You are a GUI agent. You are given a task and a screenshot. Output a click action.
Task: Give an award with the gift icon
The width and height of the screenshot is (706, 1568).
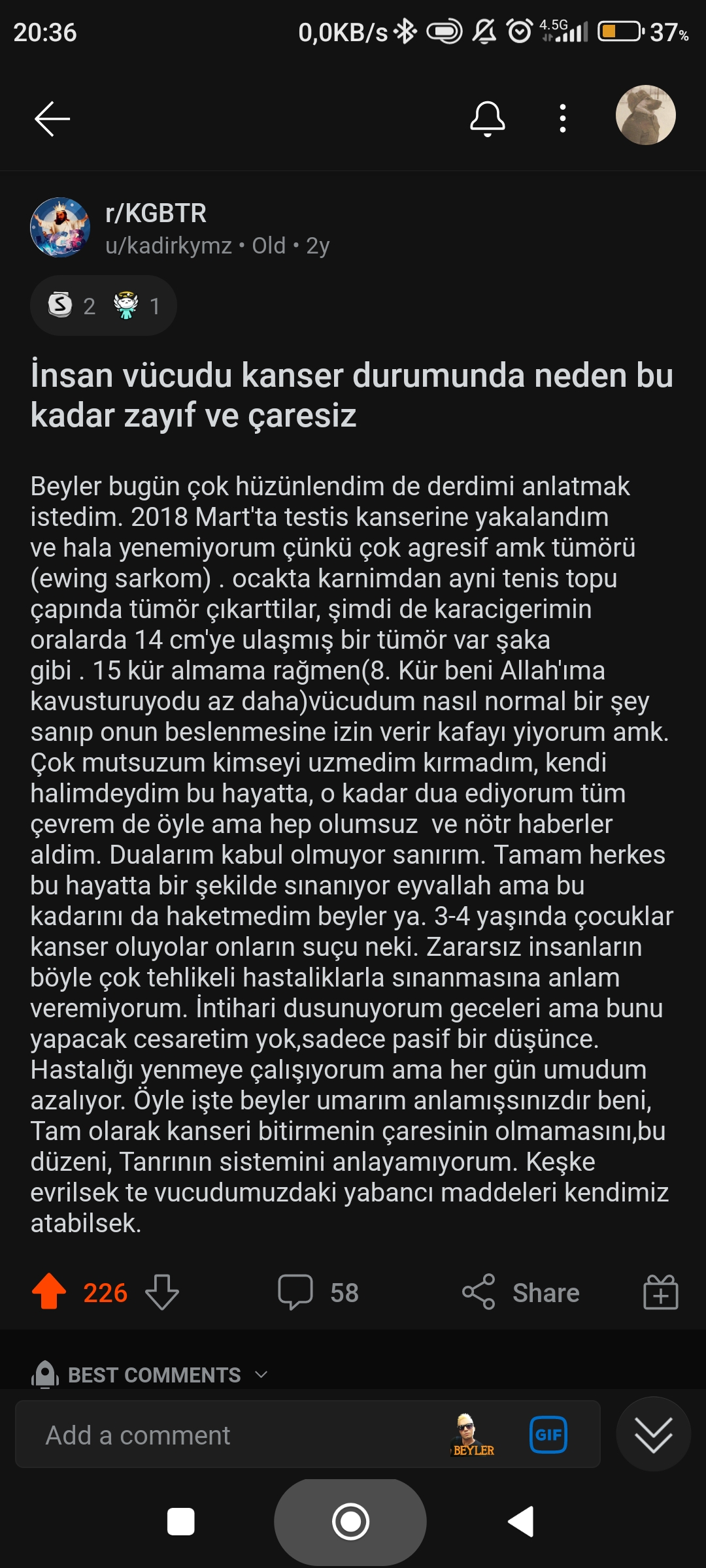660,1292
